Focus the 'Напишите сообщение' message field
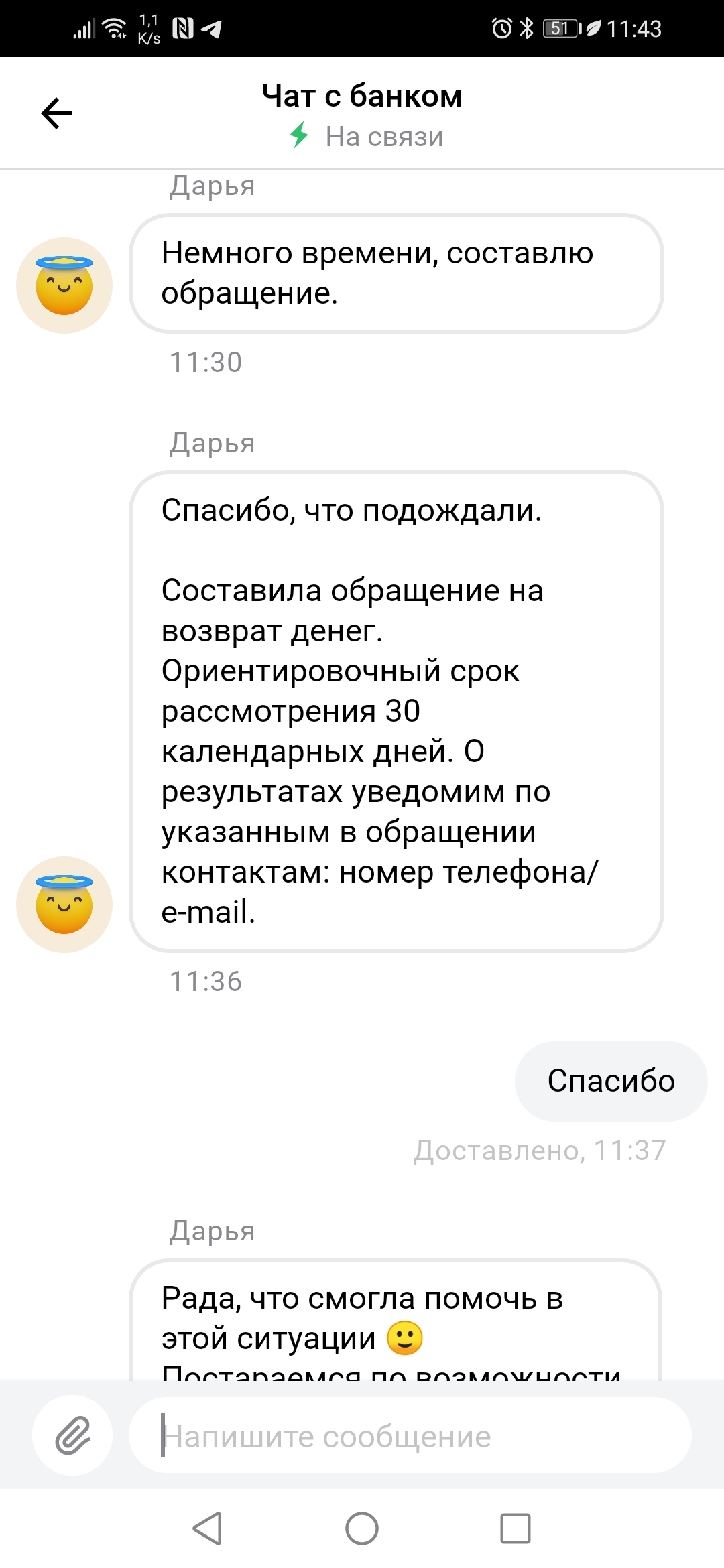Image resolution: width=724 pixels, height=1568 pixels. click(409, 1436)
